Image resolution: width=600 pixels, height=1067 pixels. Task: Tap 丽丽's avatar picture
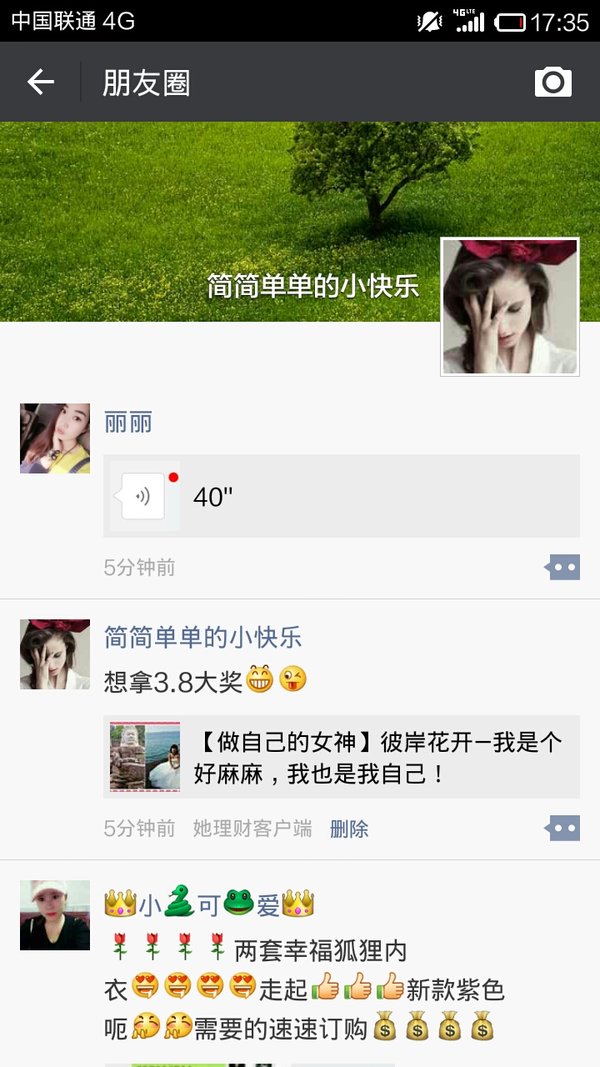coord(55,438)
